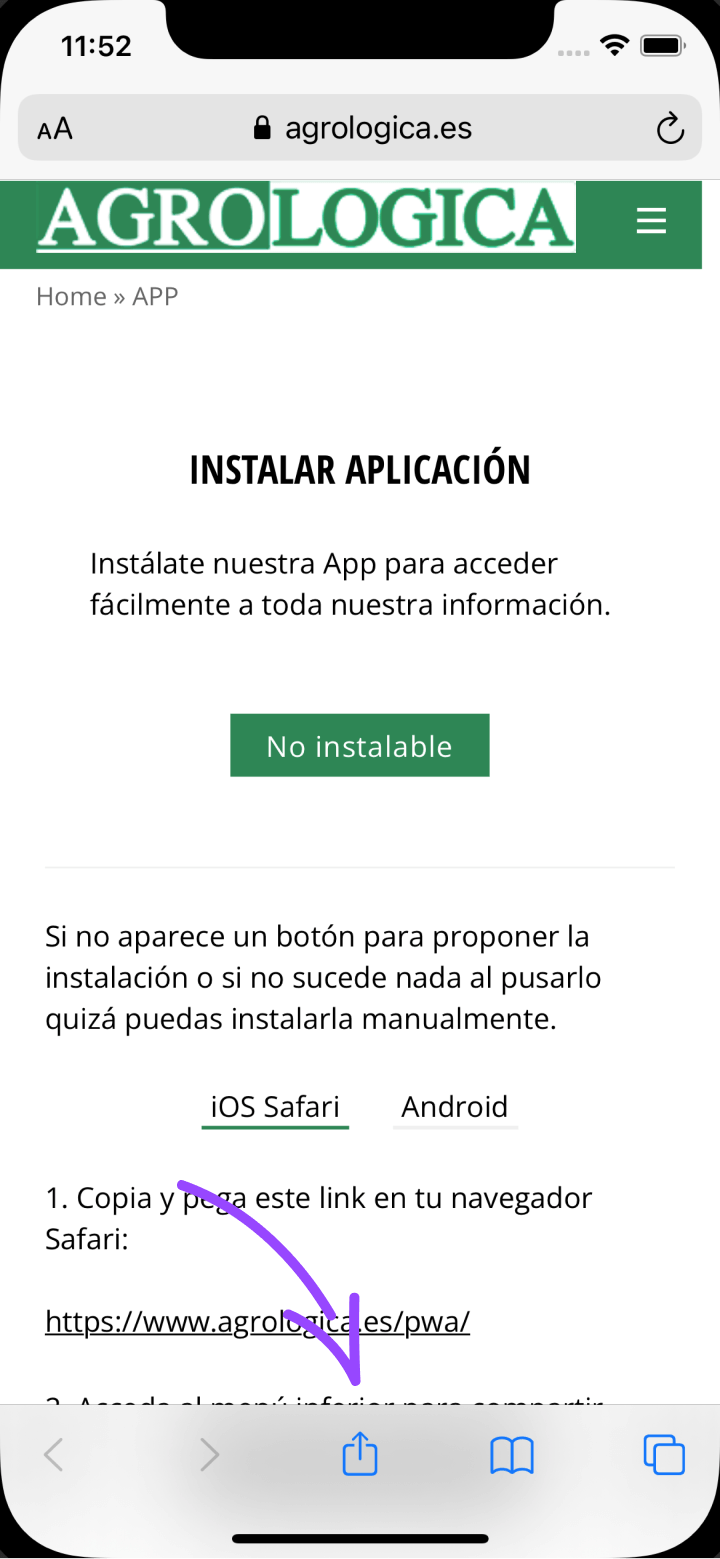Go back in Safari history
The height and width of the screenshot is (1559, 720).
click(55, 1455)
